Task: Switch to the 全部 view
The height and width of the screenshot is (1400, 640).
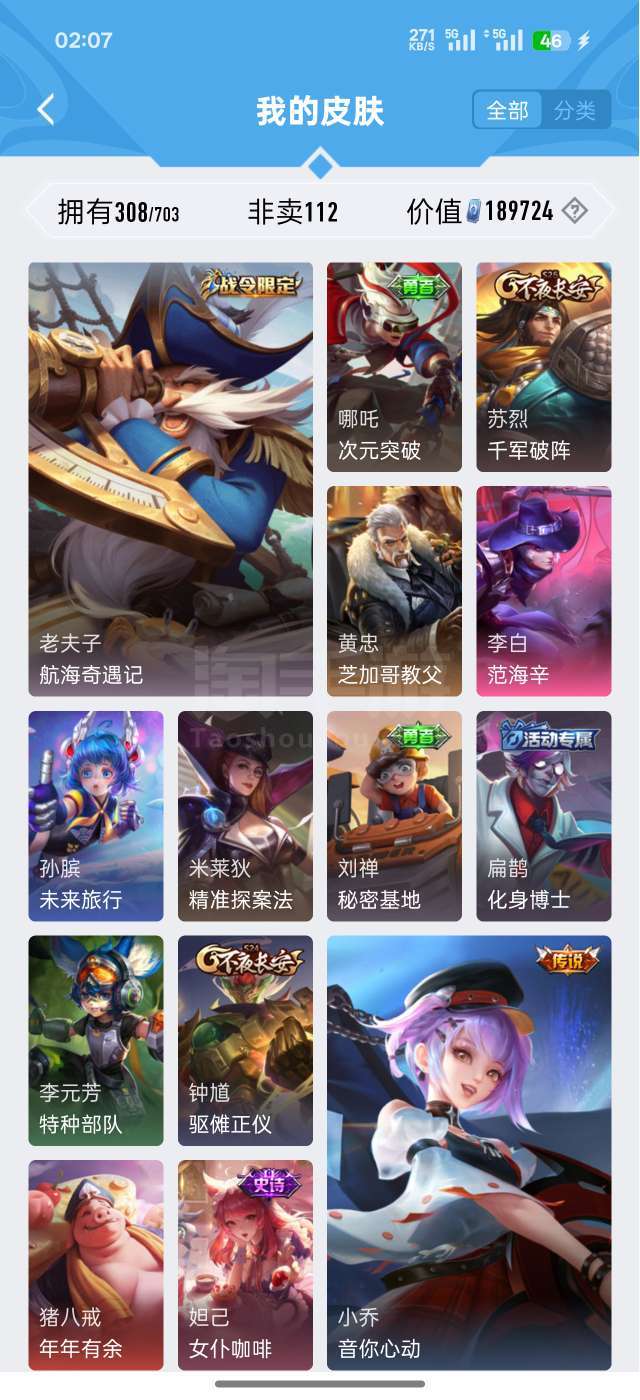Action: click(507, 110)
